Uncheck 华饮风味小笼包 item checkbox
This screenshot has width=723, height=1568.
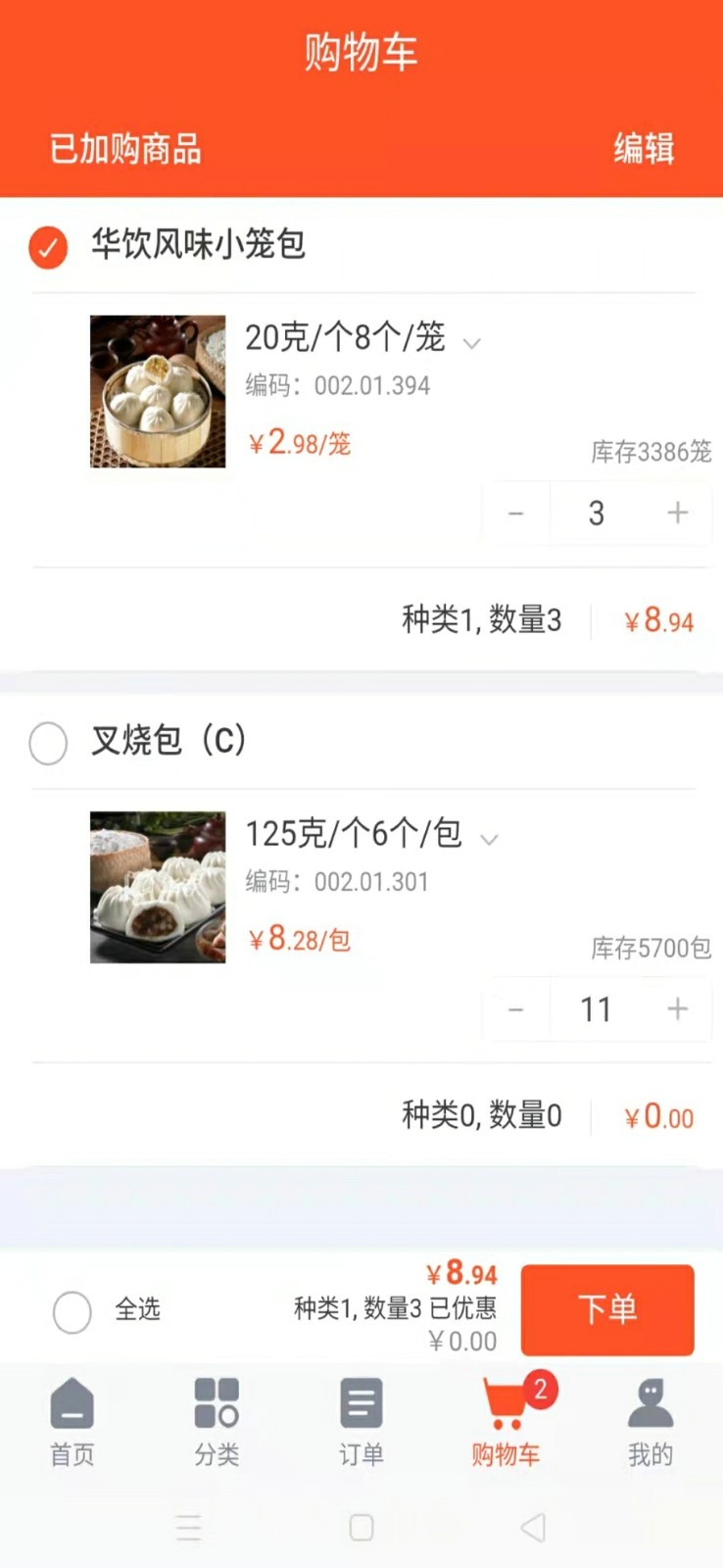pos(48,247)
